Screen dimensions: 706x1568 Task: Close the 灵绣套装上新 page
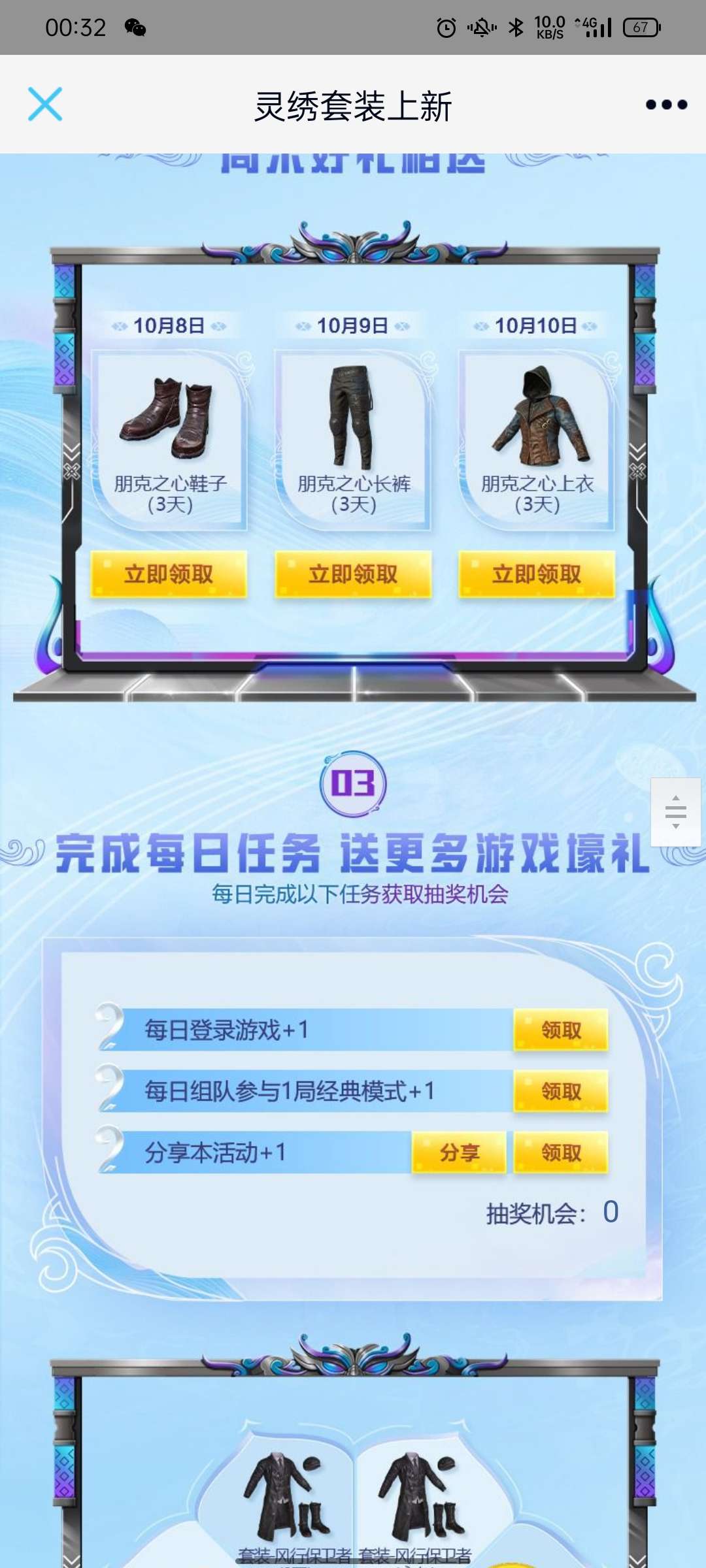[45, 105]
